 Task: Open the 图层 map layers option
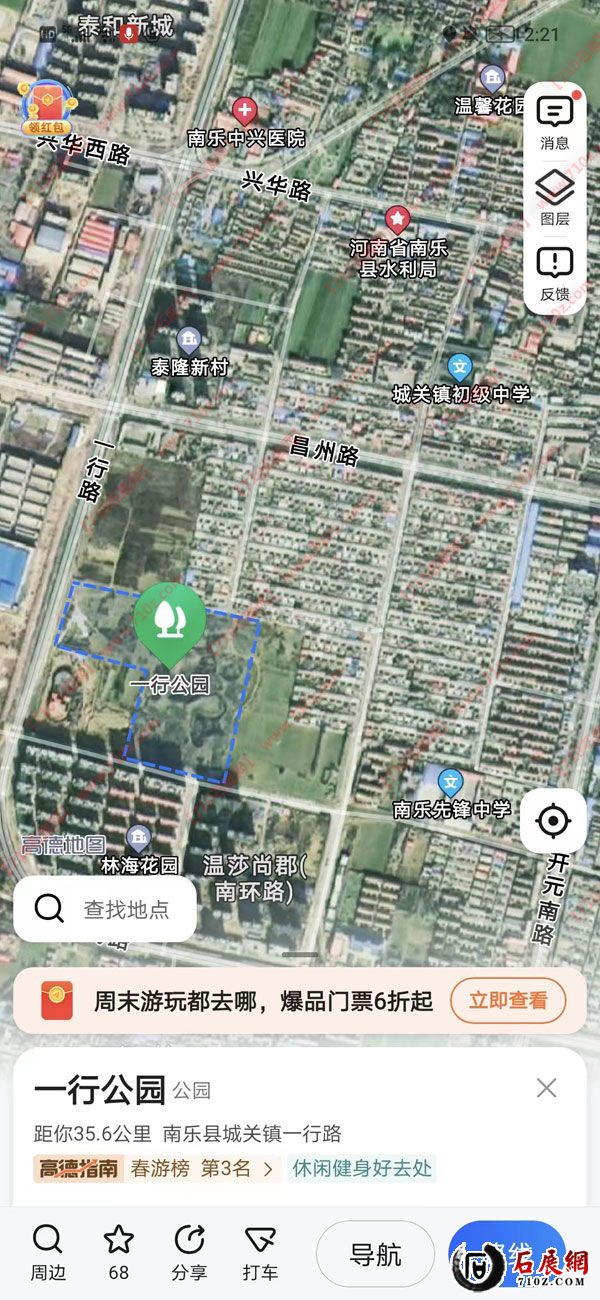[x=555, y=197]
